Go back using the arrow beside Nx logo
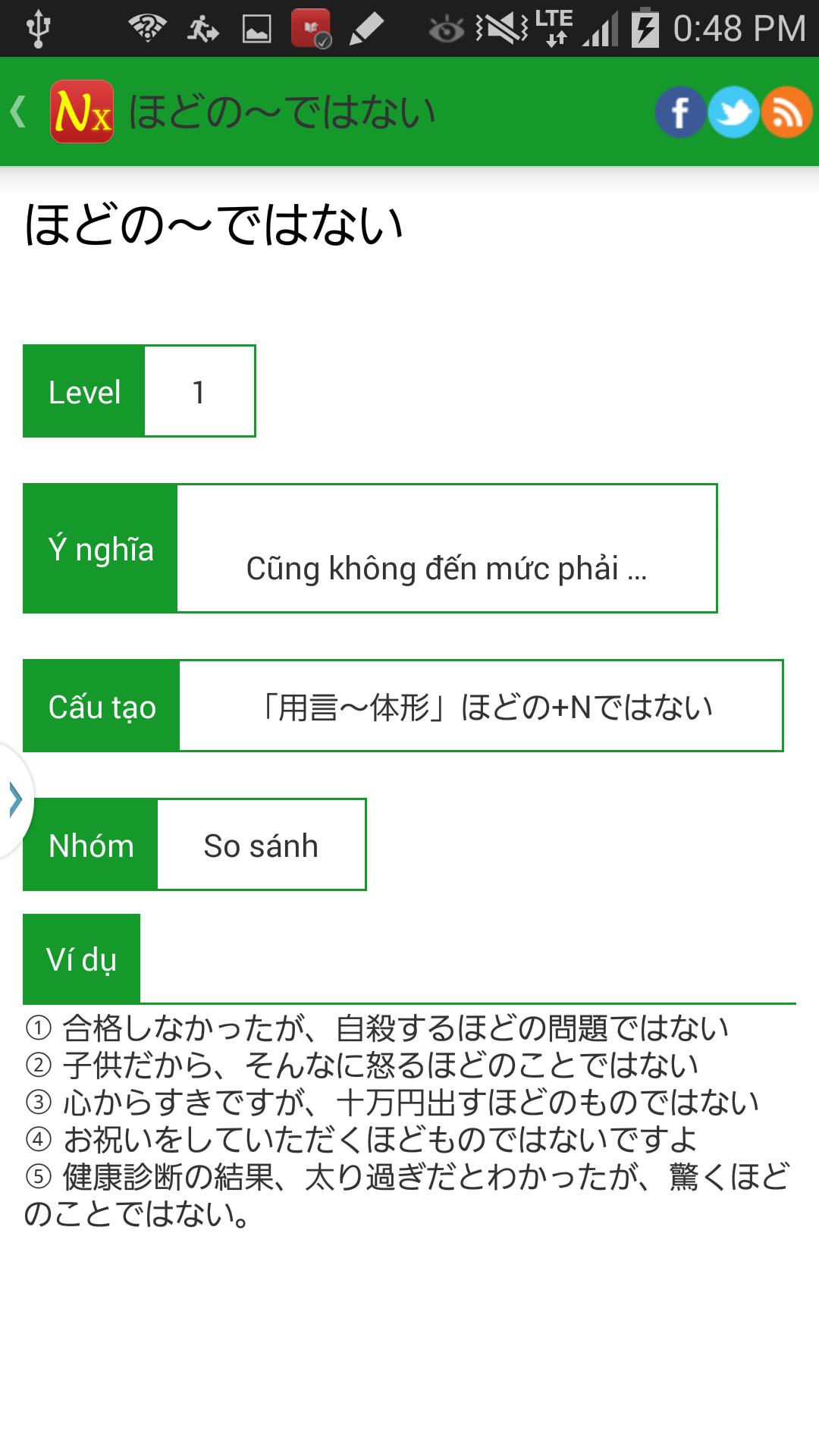This screenshot has width=819, height=1456. coord(19,111)
